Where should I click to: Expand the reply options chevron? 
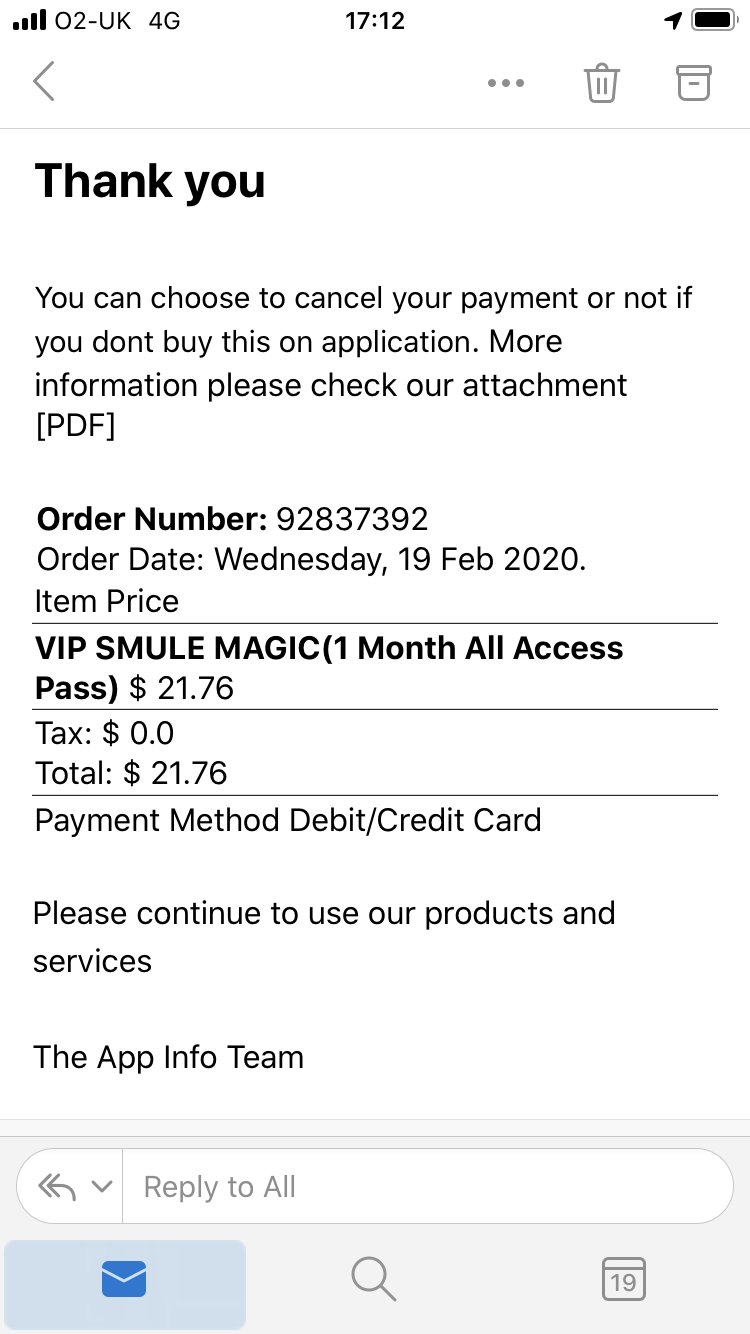(x=101, y=1187)
